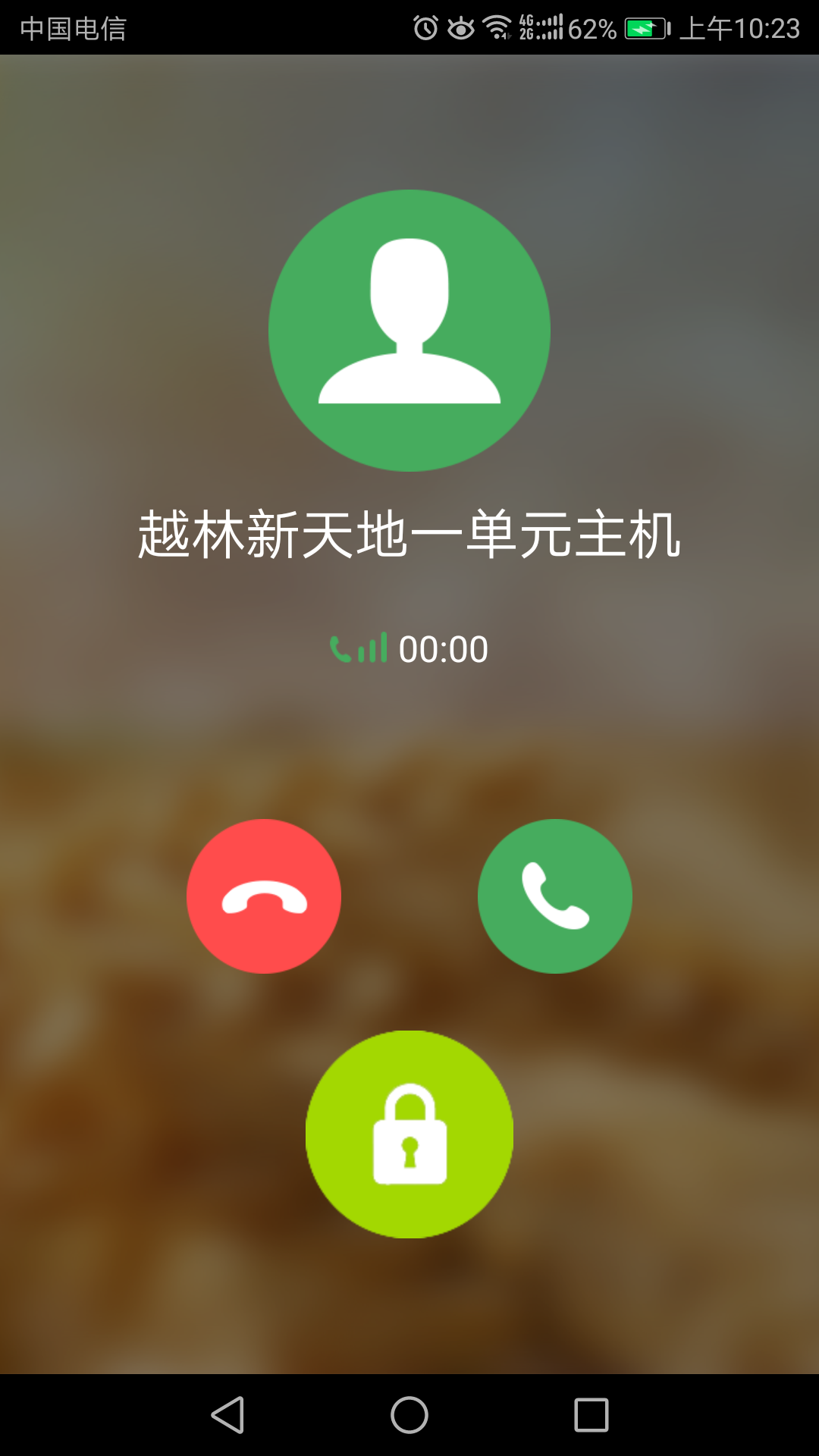Go to the home screen
The height and width of the screenshot is (1456, 819).
409,1415
